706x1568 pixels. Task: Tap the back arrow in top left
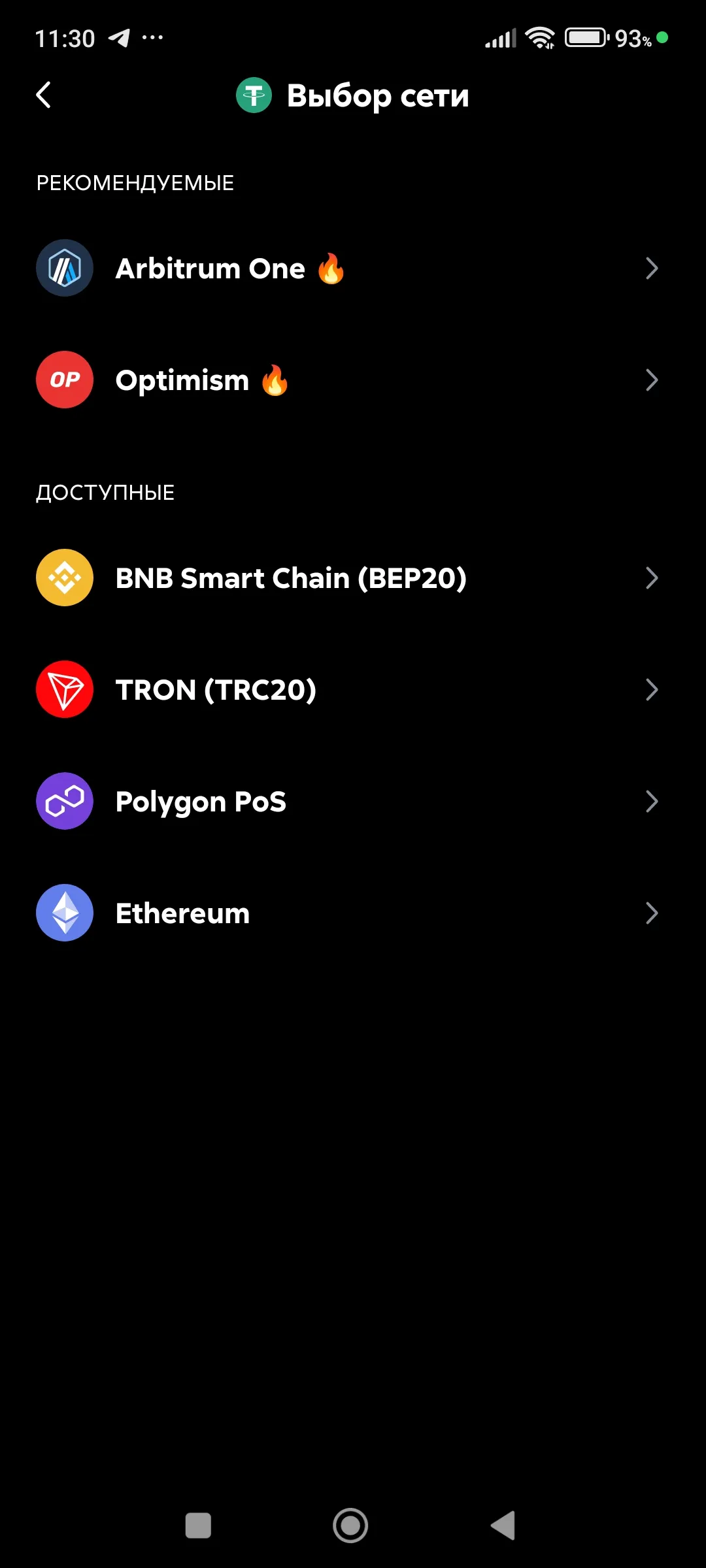44,95
